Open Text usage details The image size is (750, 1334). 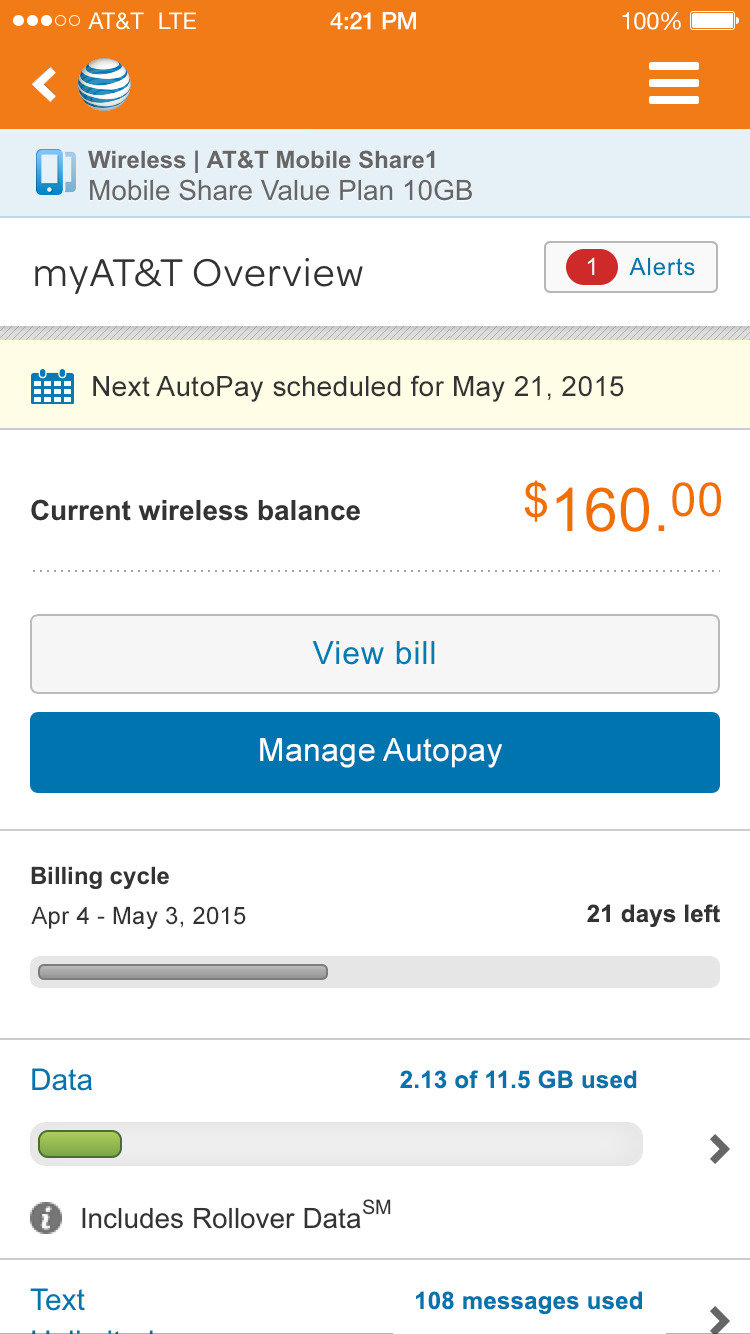click(x=718, y=1316)
